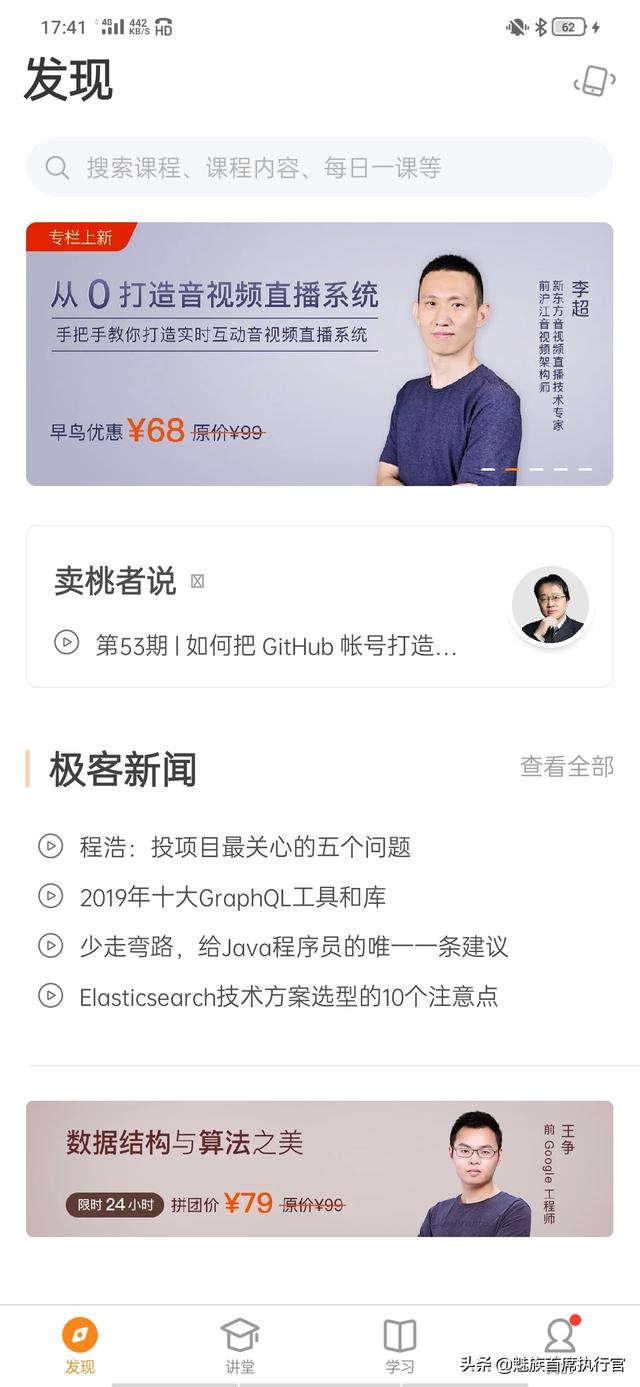Screen dimensions: 640x1387
Task: Open the 卖桃者说 column card
Action: [x=319, y=607]
